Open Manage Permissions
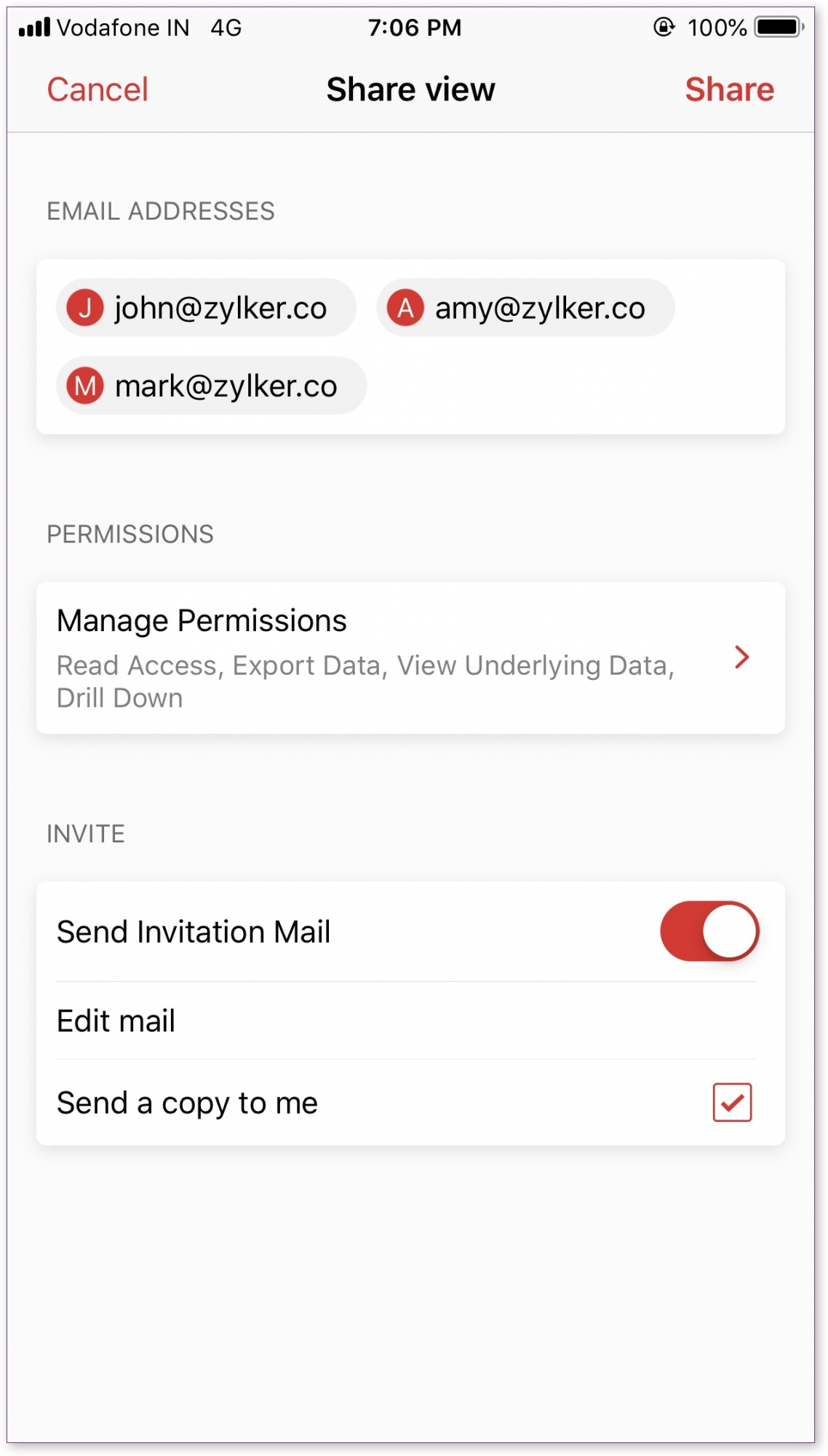 tap(410, 658)
